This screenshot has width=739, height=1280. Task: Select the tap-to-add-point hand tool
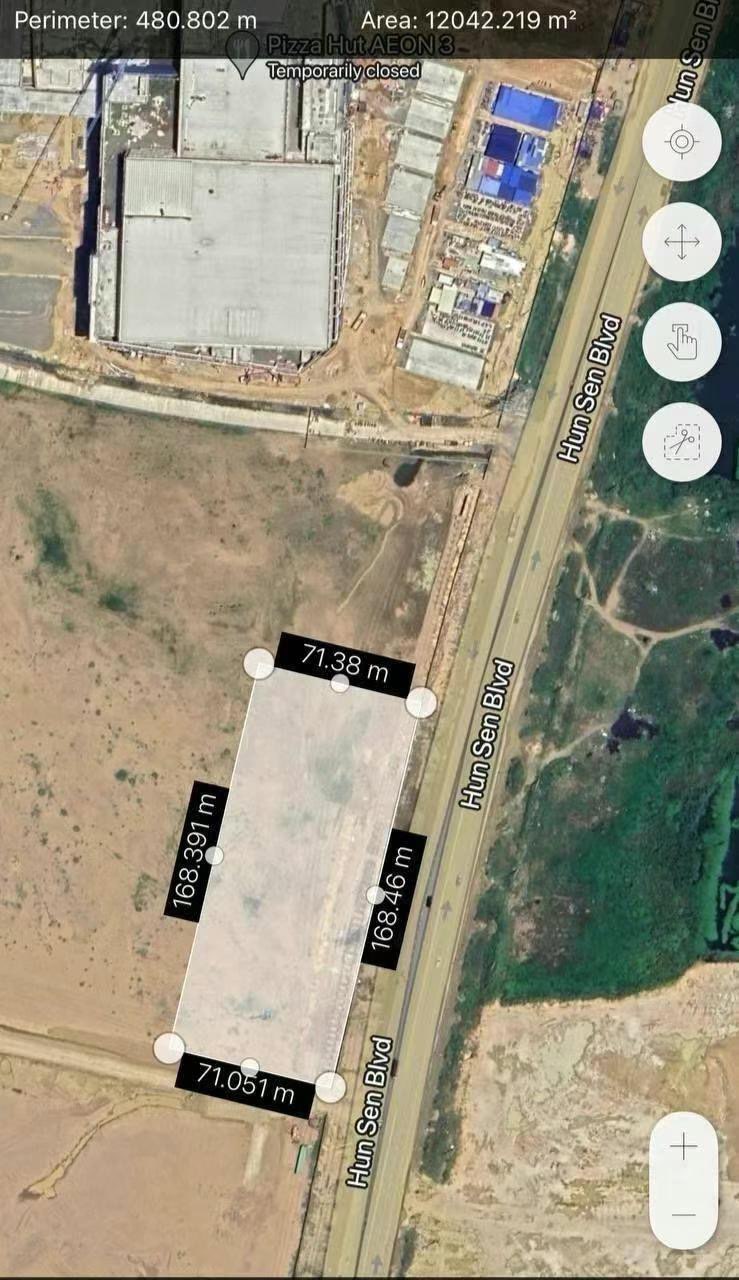pos(682,342)
